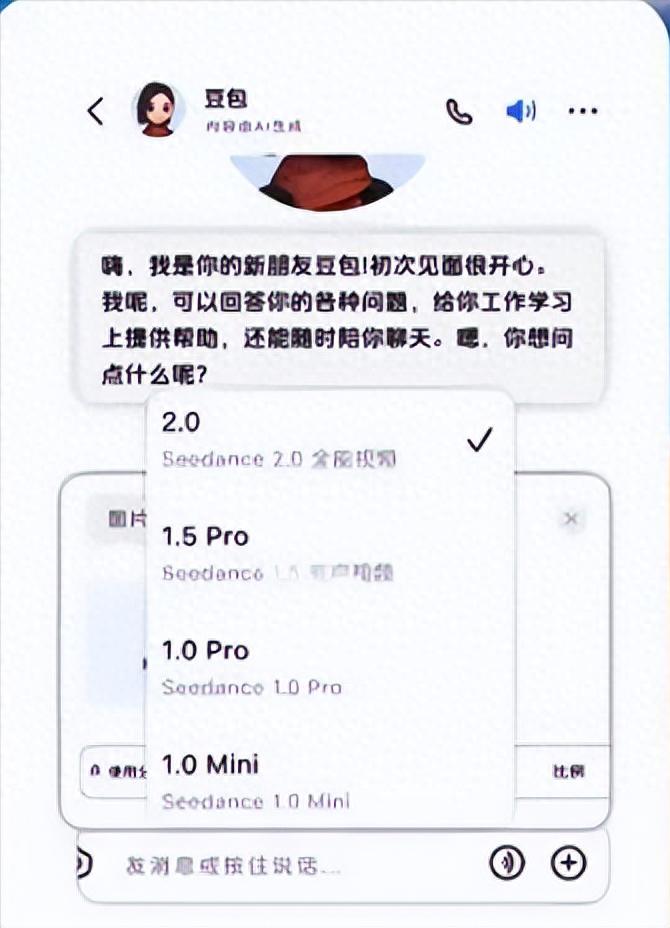Open the three-dot overflow menu
Image resolution: width=670 pixels, height=928 pixels.
[582, 111]
